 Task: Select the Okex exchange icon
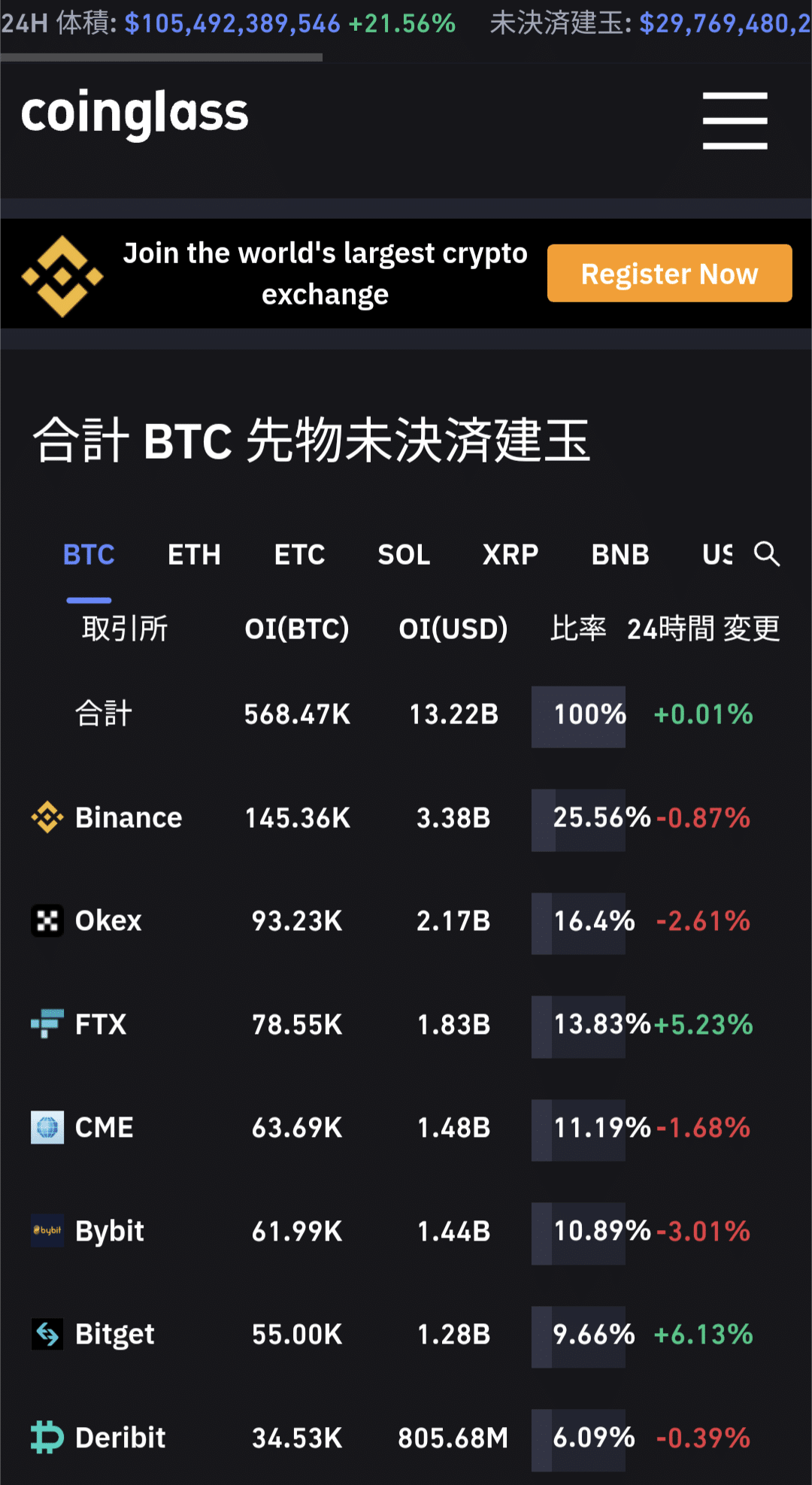pos(47,922)
